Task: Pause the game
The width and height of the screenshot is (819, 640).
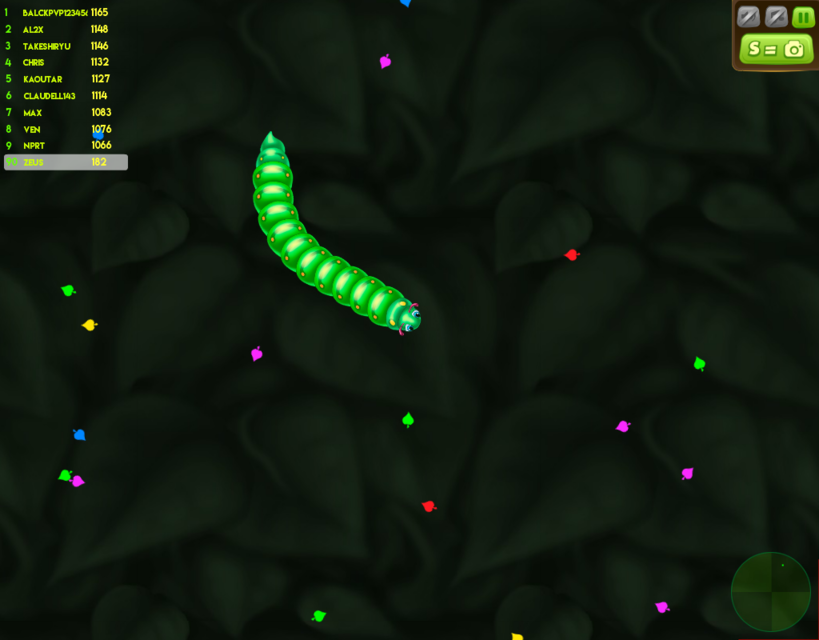Action: click(x=804, y=17)
